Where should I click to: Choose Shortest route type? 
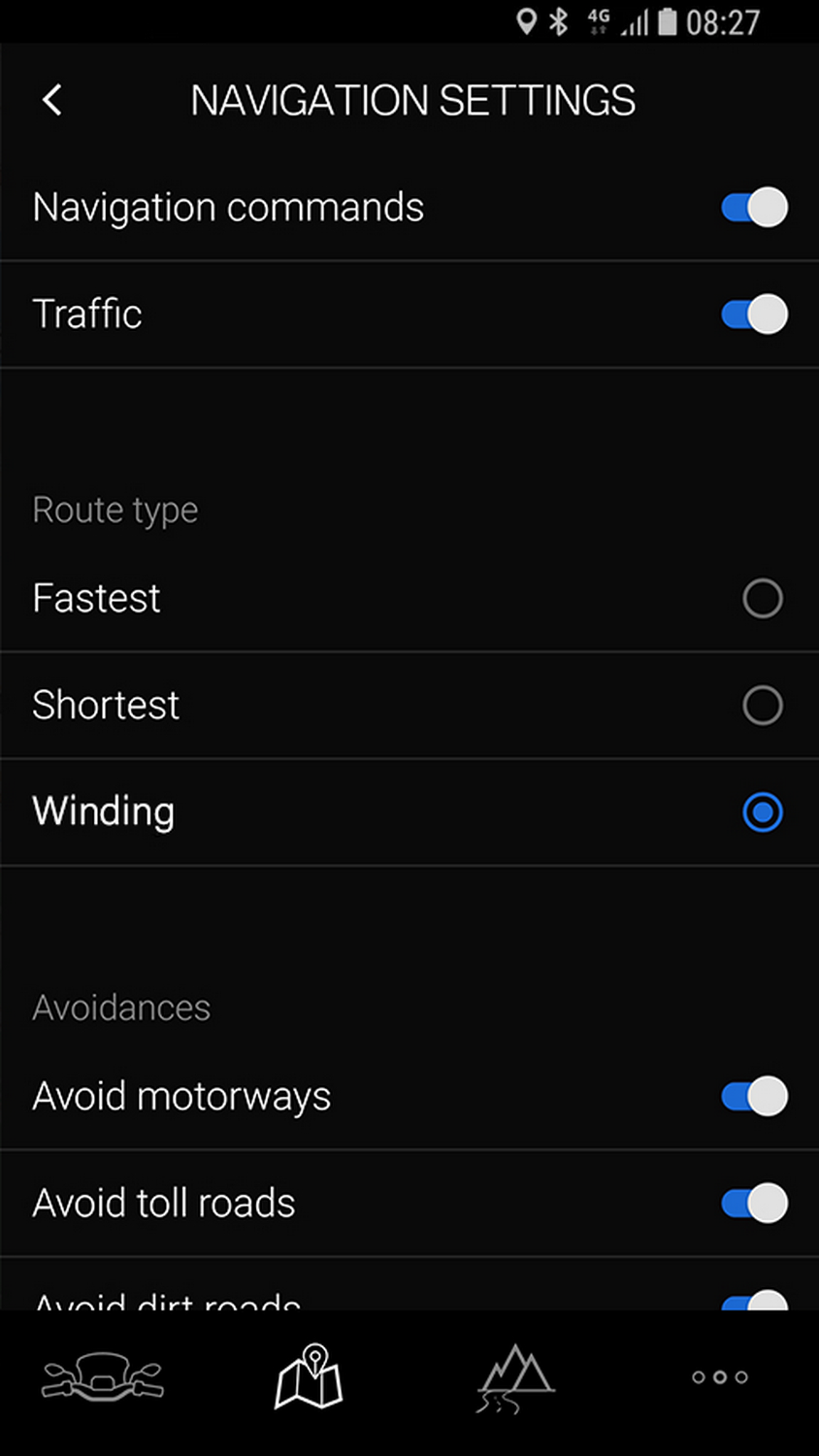click(x=762, y=706)
